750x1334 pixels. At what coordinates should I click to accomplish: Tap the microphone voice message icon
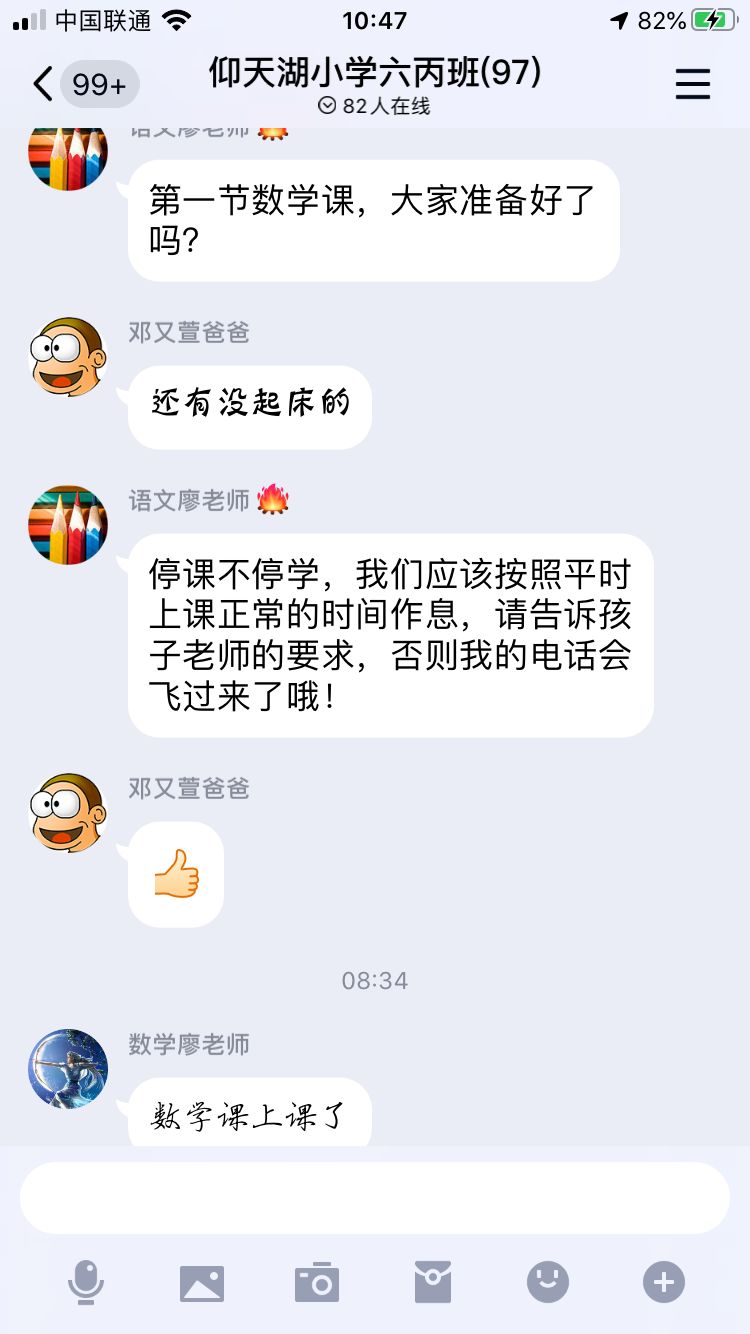pos(86,1282)
